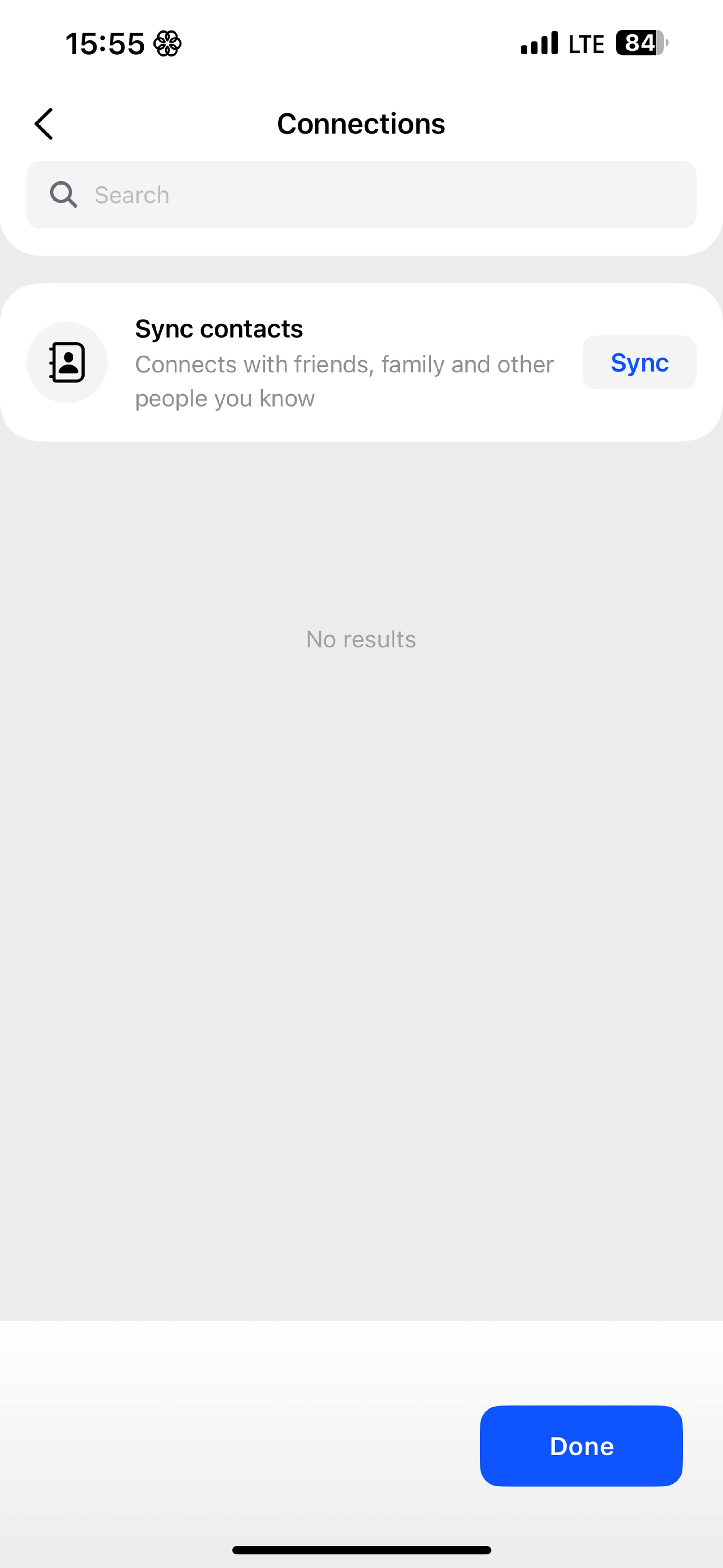Sync contacts with the Sync button

click(639, 363)
